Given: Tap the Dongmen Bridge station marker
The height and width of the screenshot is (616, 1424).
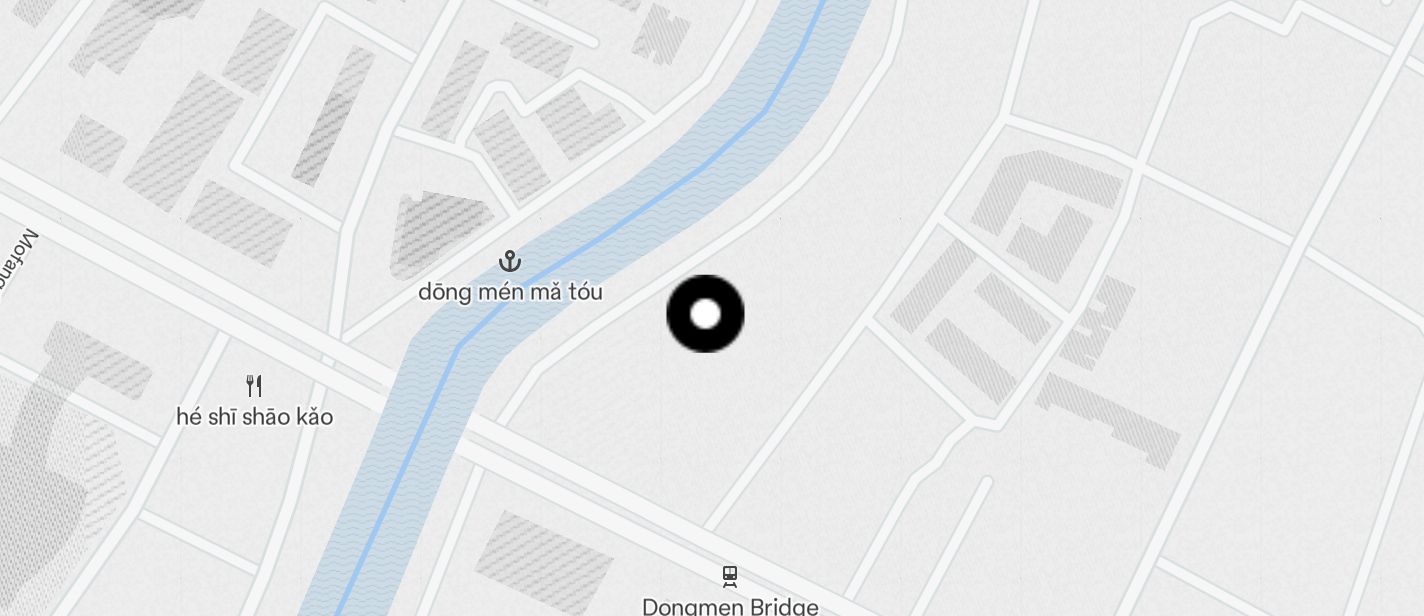Looking at the screenshot, I should click(x=730, y=575).
